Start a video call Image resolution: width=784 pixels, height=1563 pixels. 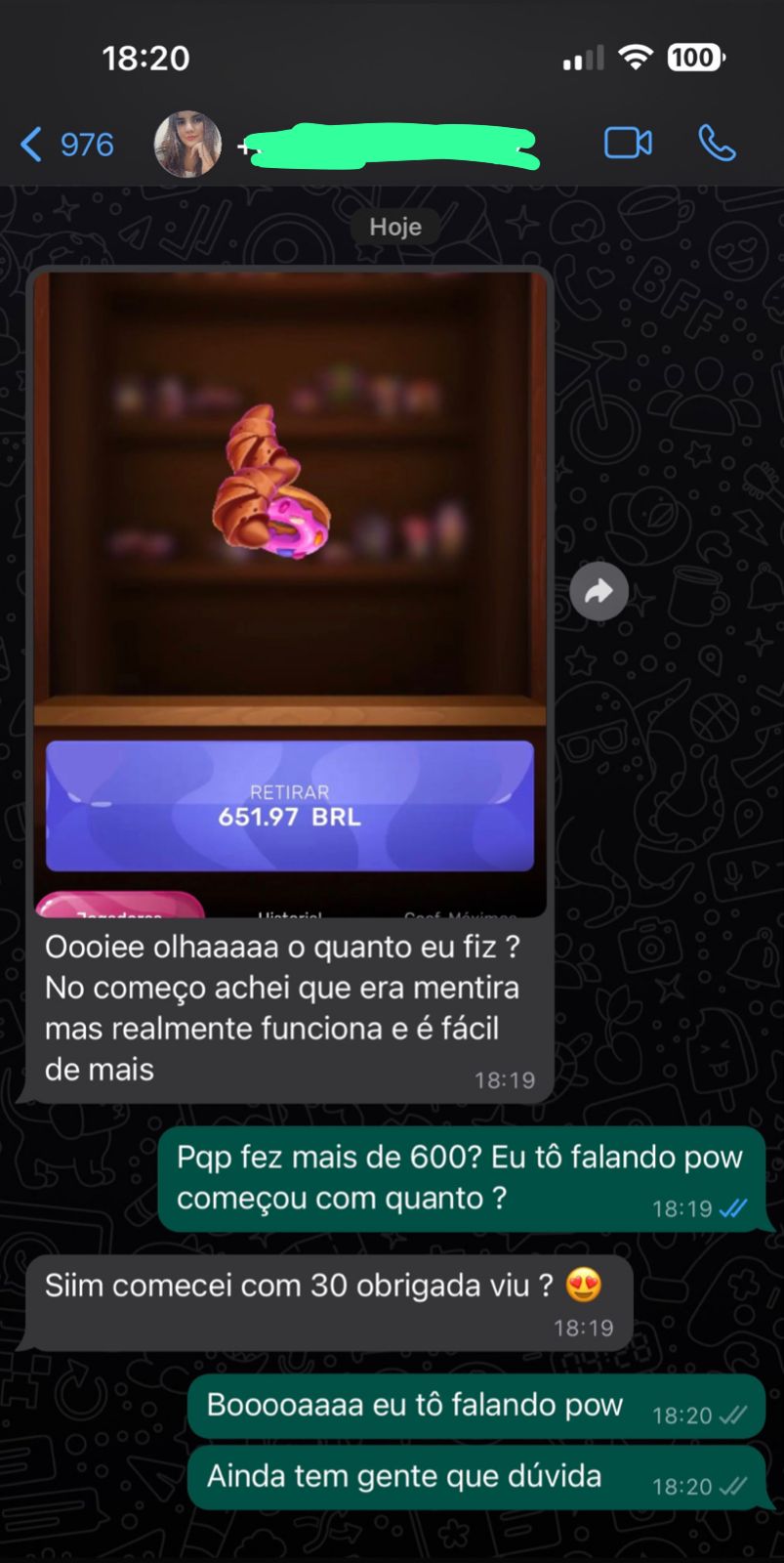[x=628, y=145]
